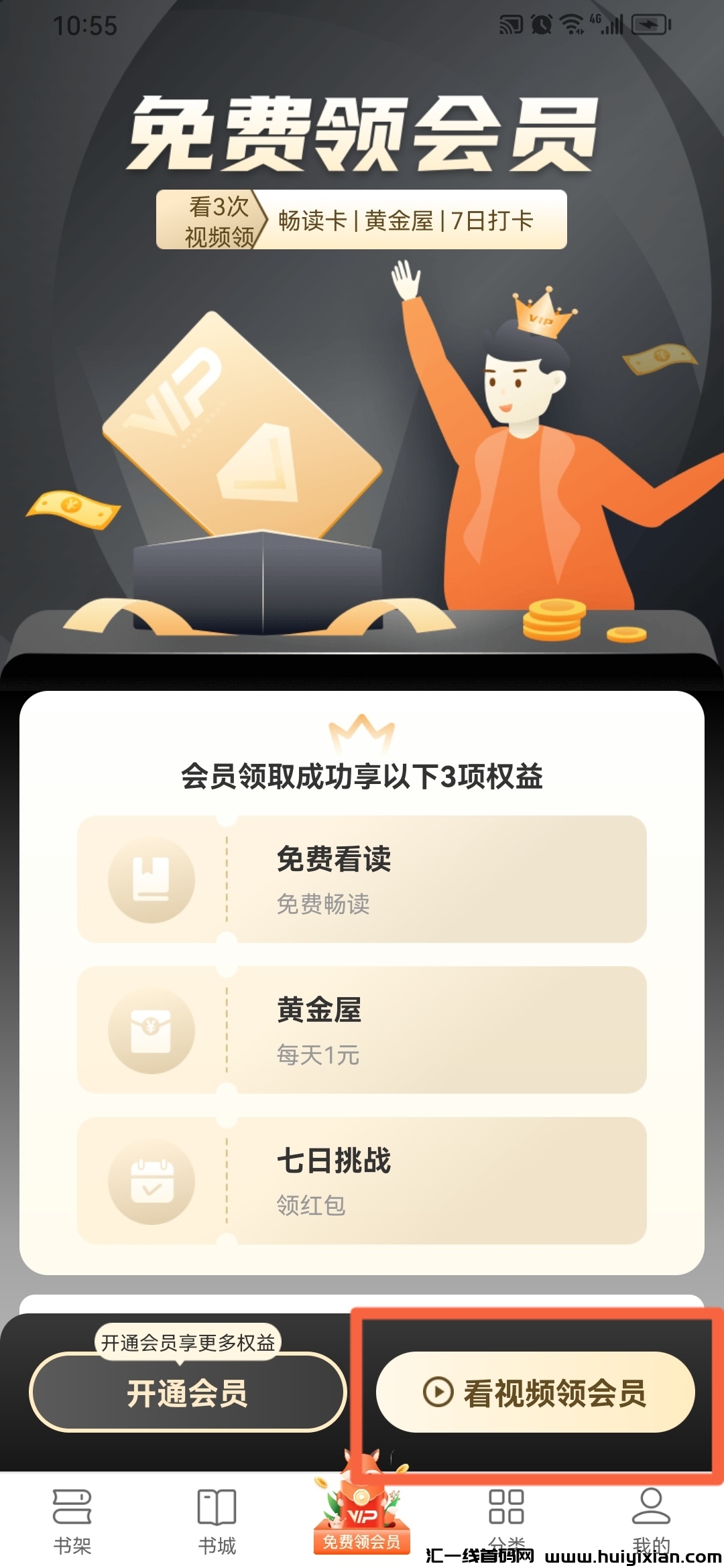
Task: Tap the 开通会员 button
Action: (x=187, y=1393)
